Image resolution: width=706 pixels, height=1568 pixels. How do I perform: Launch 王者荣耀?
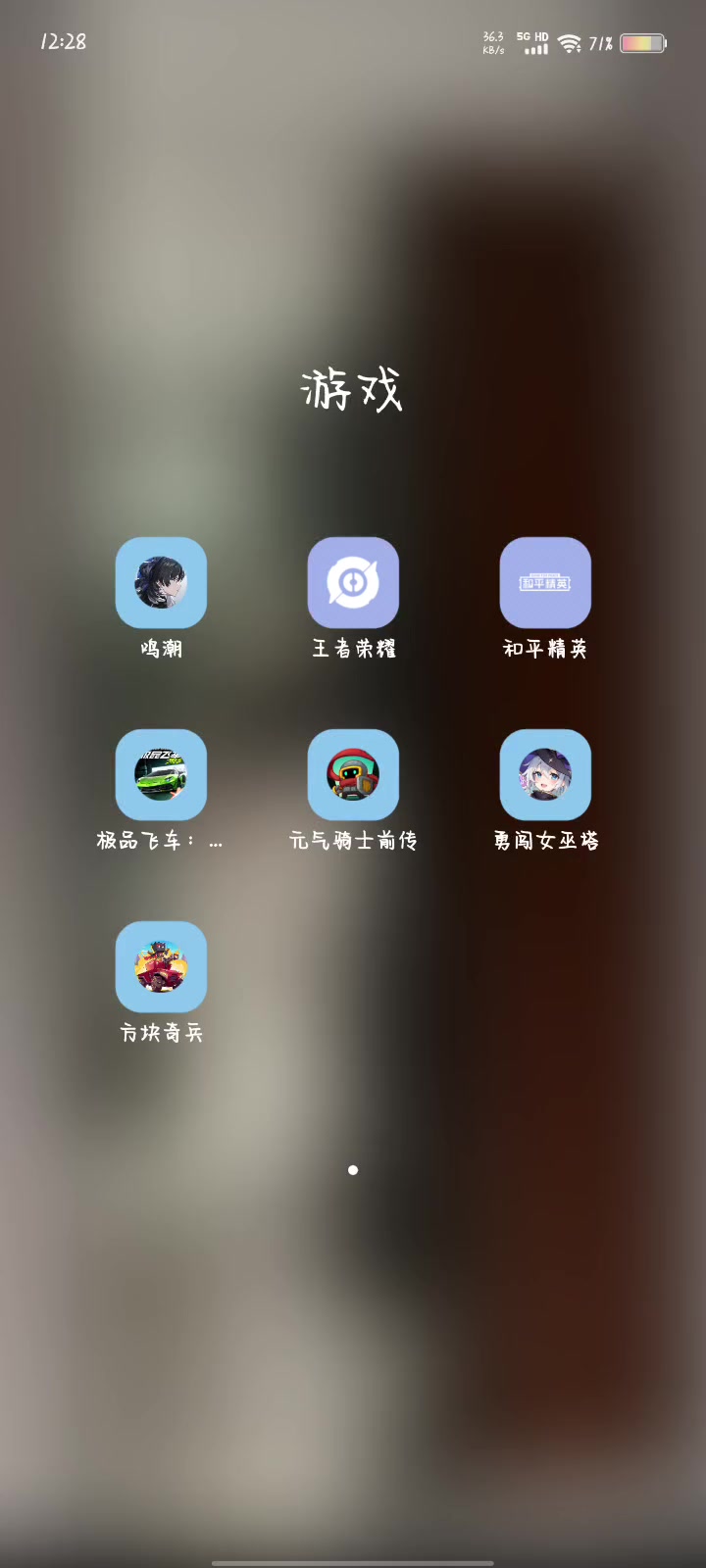pyautogui.click(x=353, y=582)
